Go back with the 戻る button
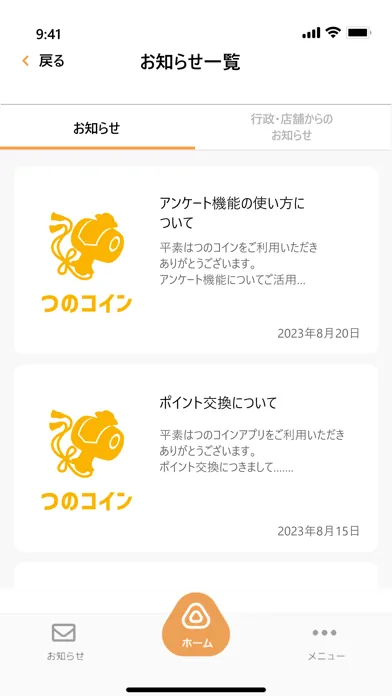The height and width of the screenshot is (696, 392). [43, 61]
